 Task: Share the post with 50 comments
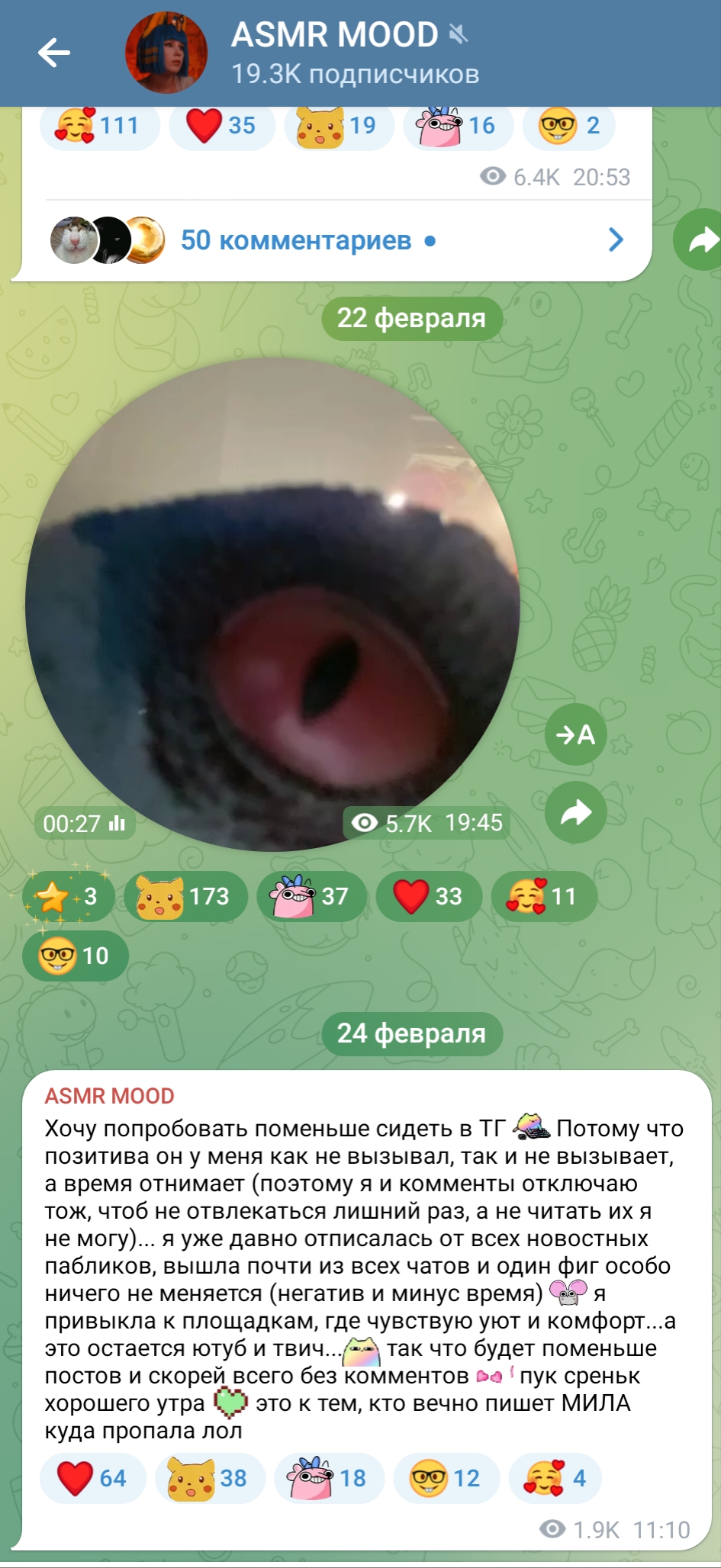pos(699,240)
